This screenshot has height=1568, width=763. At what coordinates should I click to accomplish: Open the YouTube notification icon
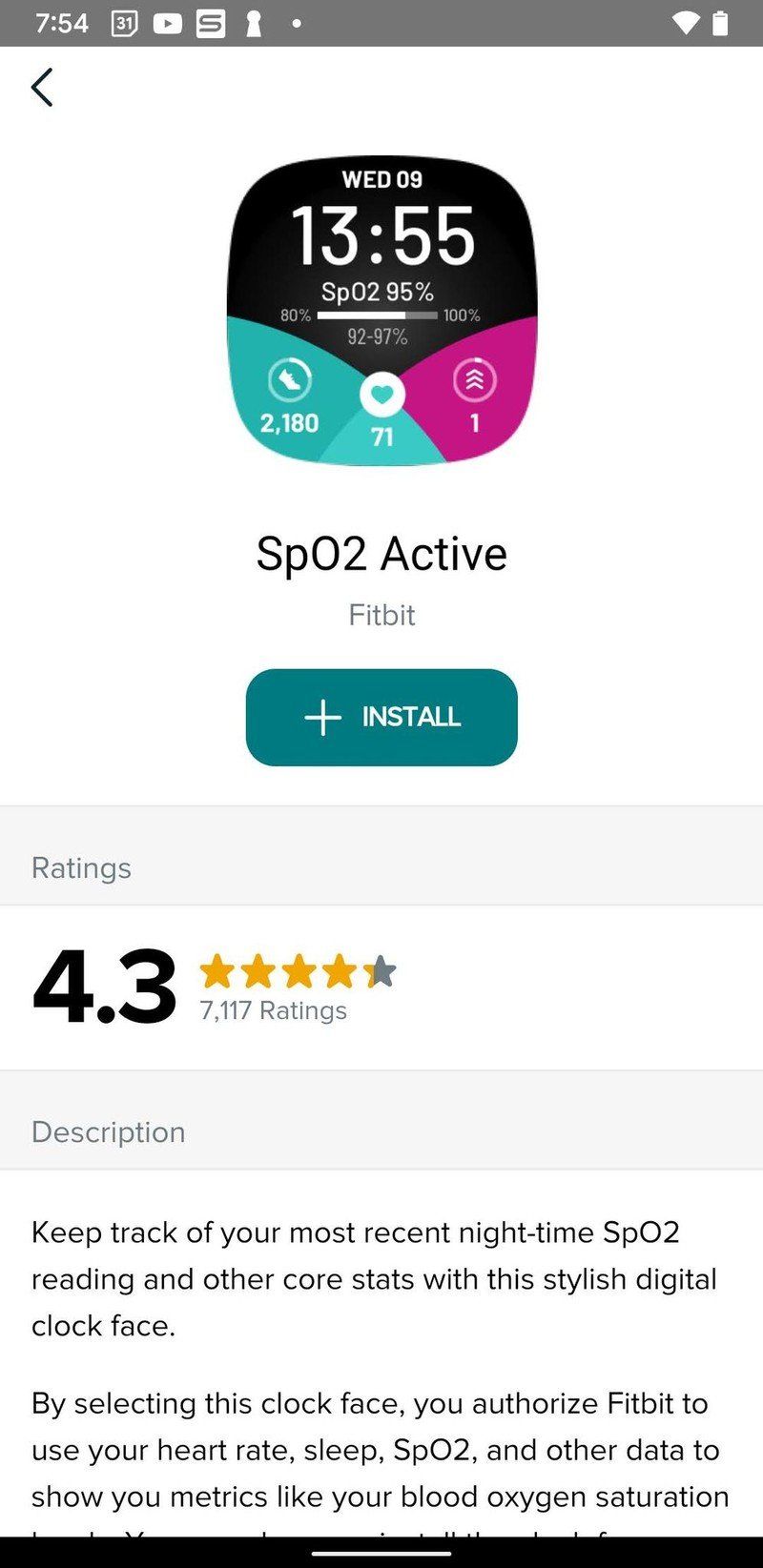167,24
